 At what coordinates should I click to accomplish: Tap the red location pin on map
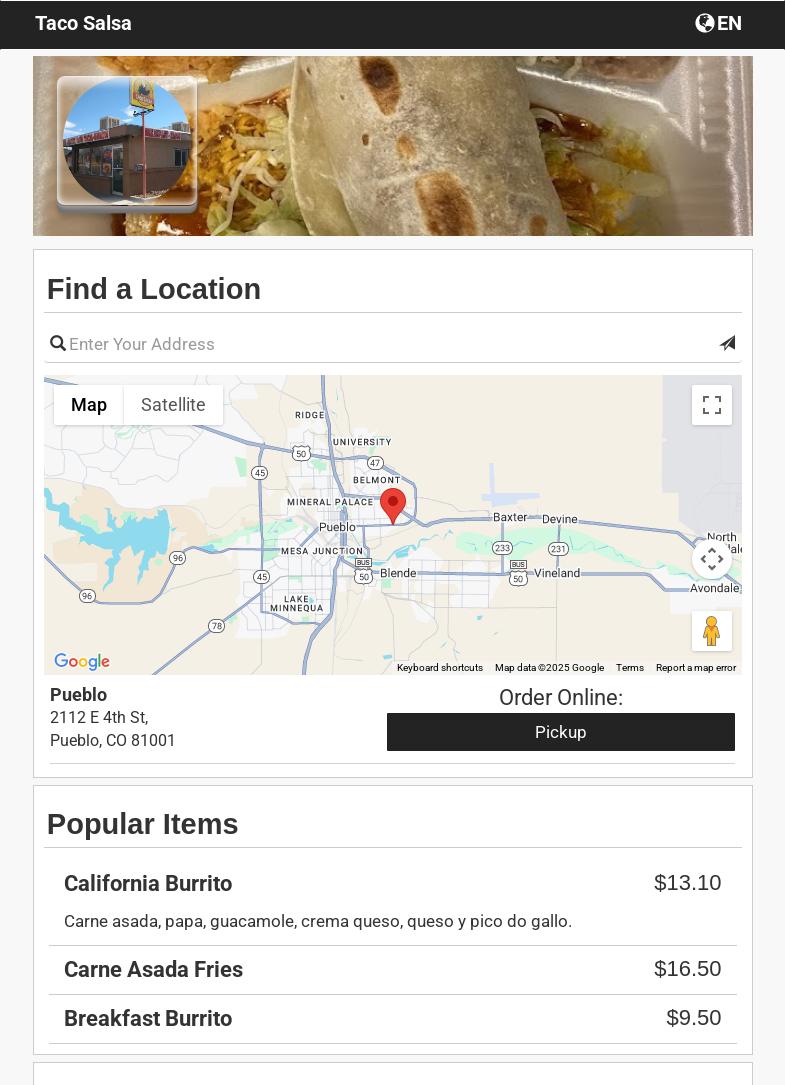tap(393, 504)
